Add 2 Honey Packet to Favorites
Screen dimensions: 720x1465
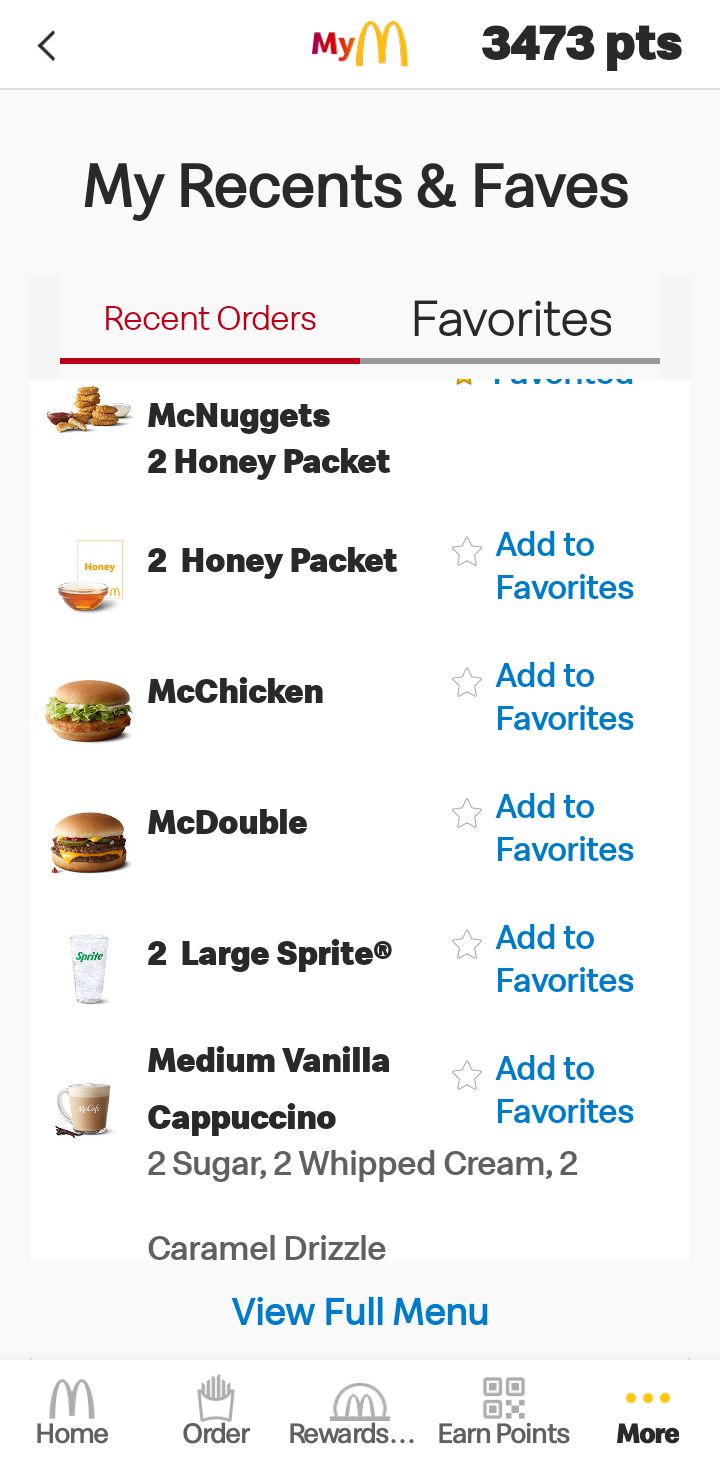coord(545,566)
